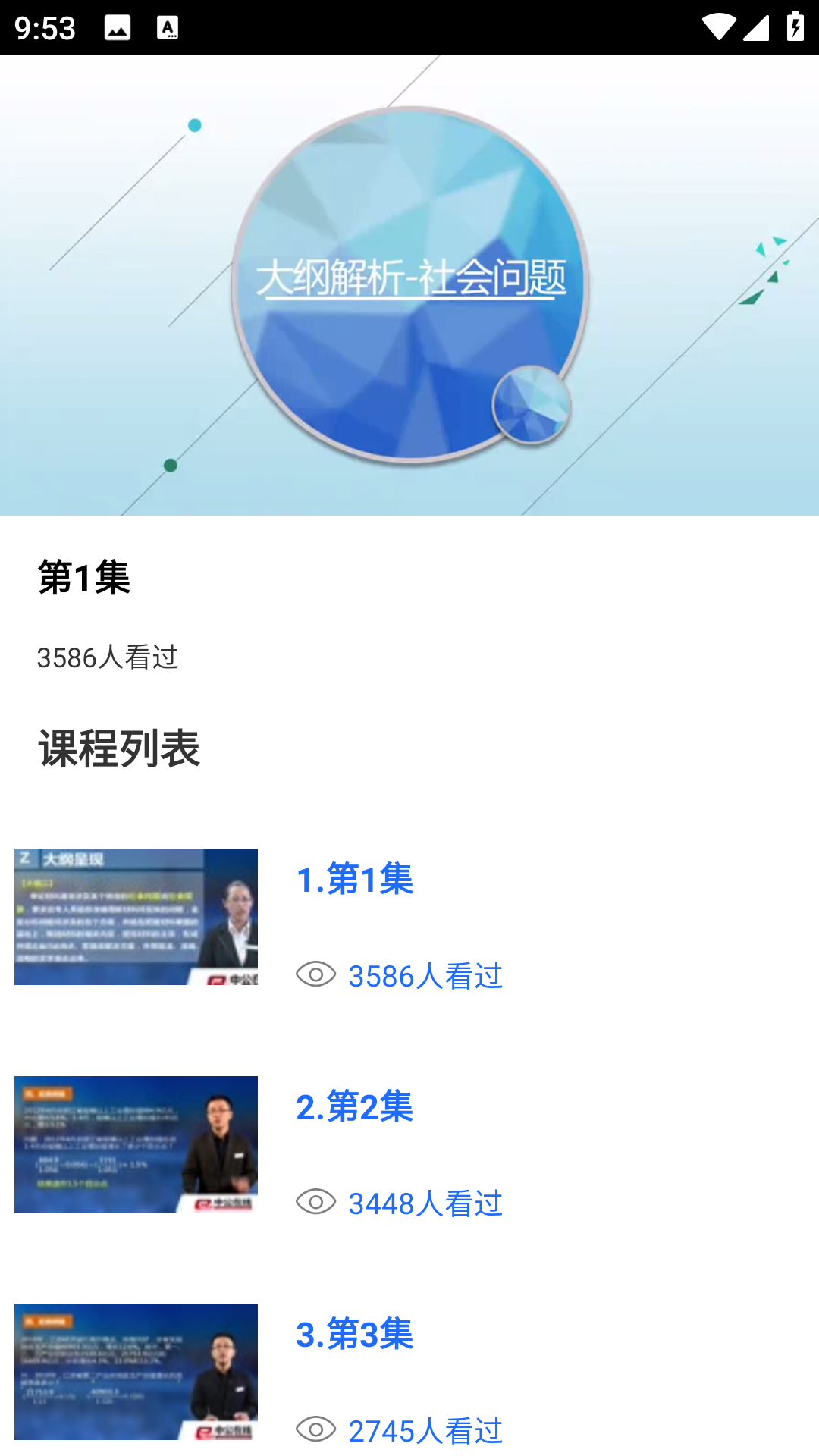Tap the keyboard icon in the status bar

click(167, 29)
